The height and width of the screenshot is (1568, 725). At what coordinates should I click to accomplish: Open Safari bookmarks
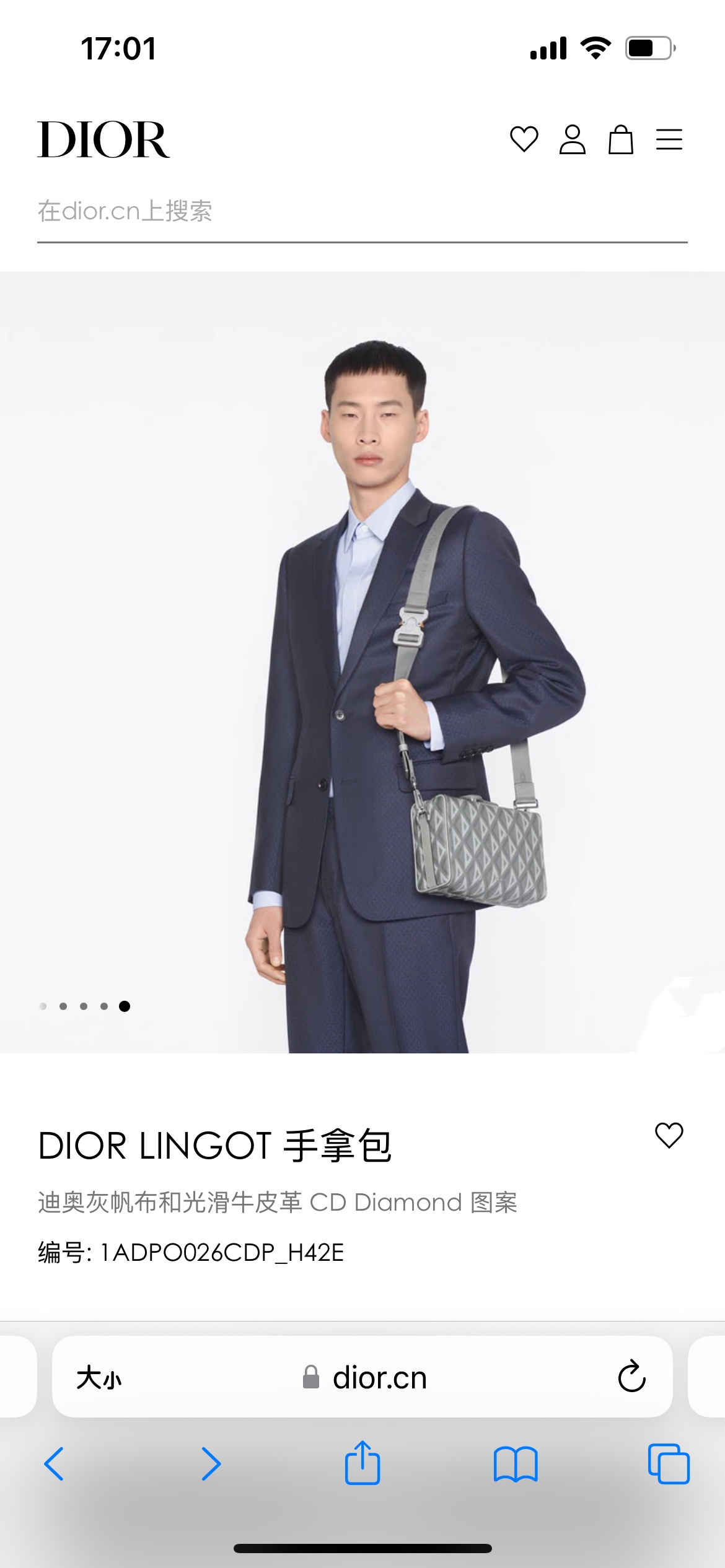coord(516,1464)
